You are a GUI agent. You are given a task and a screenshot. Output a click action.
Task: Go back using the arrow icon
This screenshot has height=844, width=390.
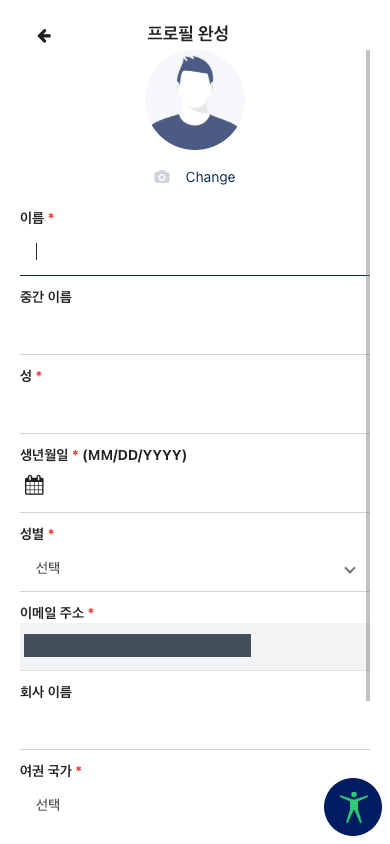point(44,36)
